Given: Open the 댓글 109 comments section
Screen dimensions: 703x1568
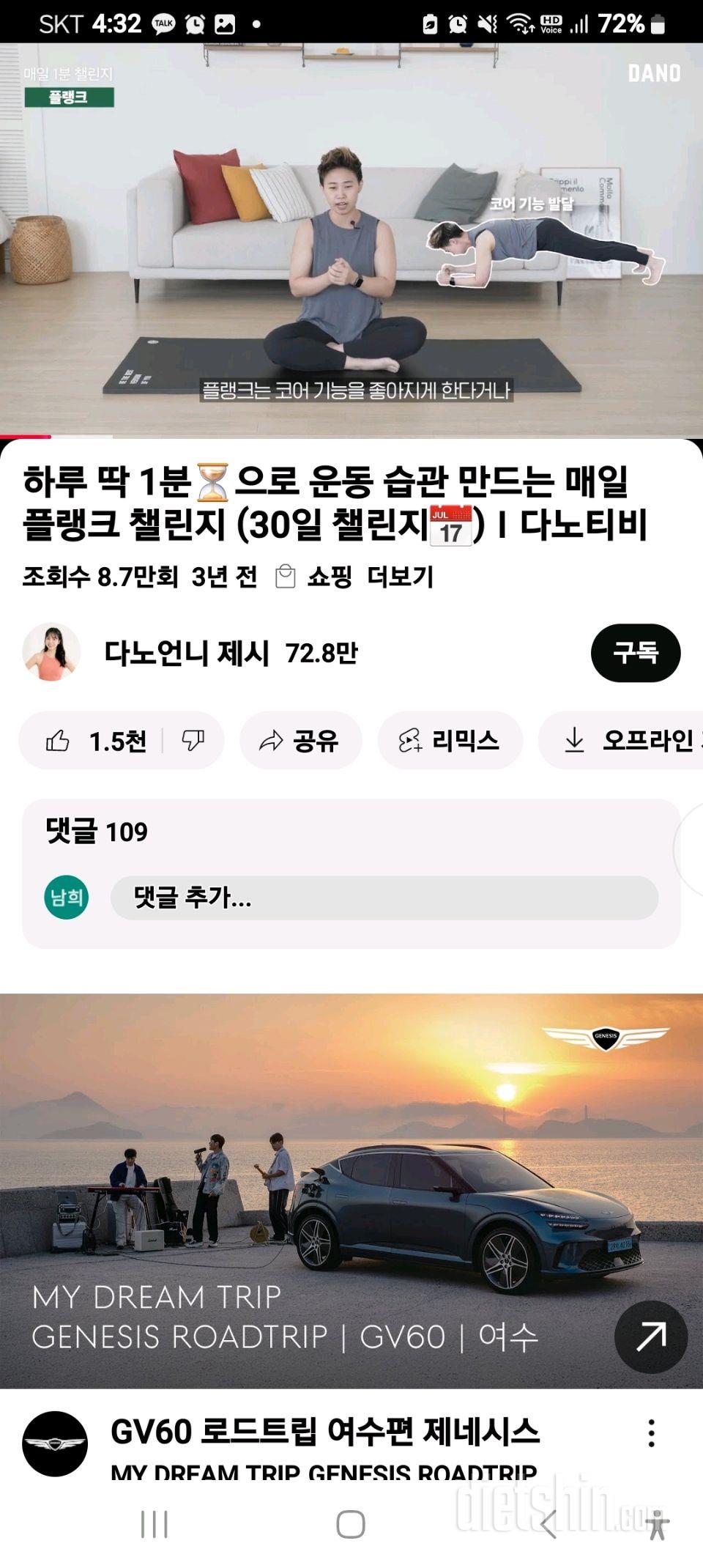Looking at the screenshot, I should 97,832.
